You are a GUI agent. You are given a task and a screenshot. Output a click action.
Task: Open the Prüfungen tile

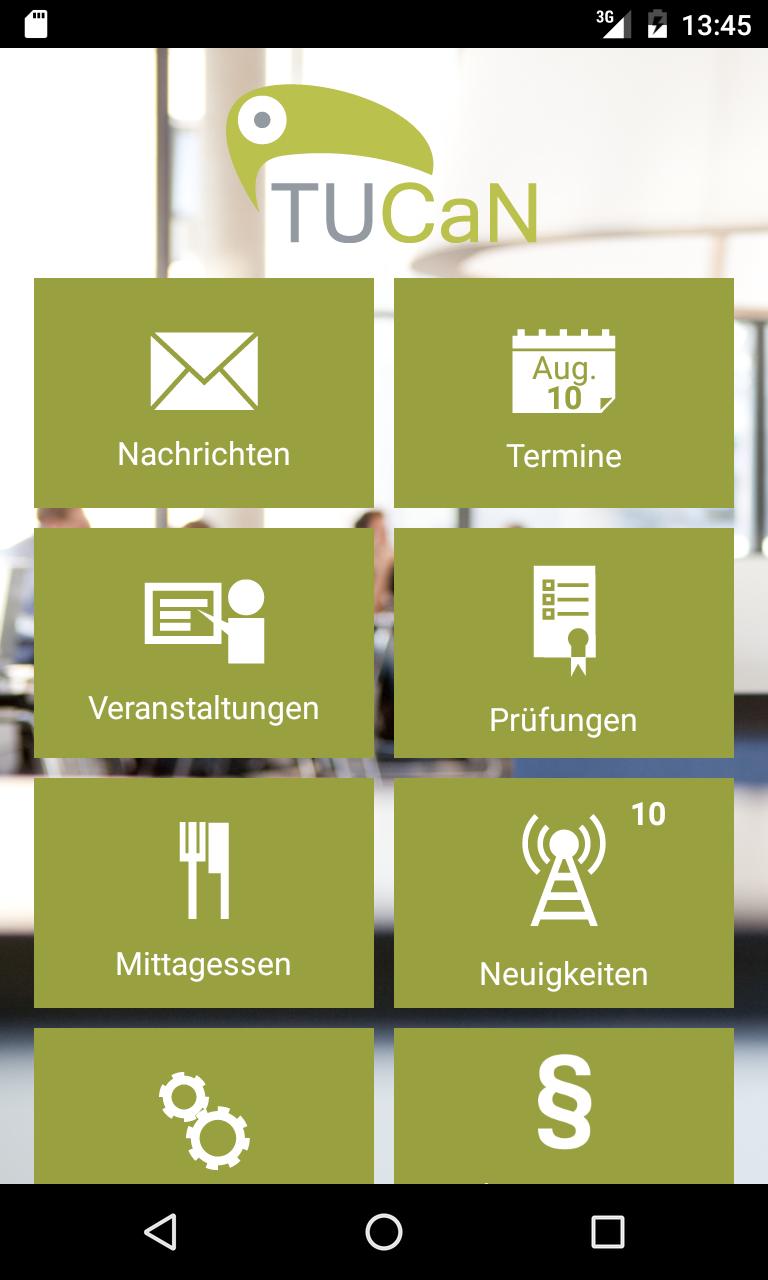coord(564,643)
